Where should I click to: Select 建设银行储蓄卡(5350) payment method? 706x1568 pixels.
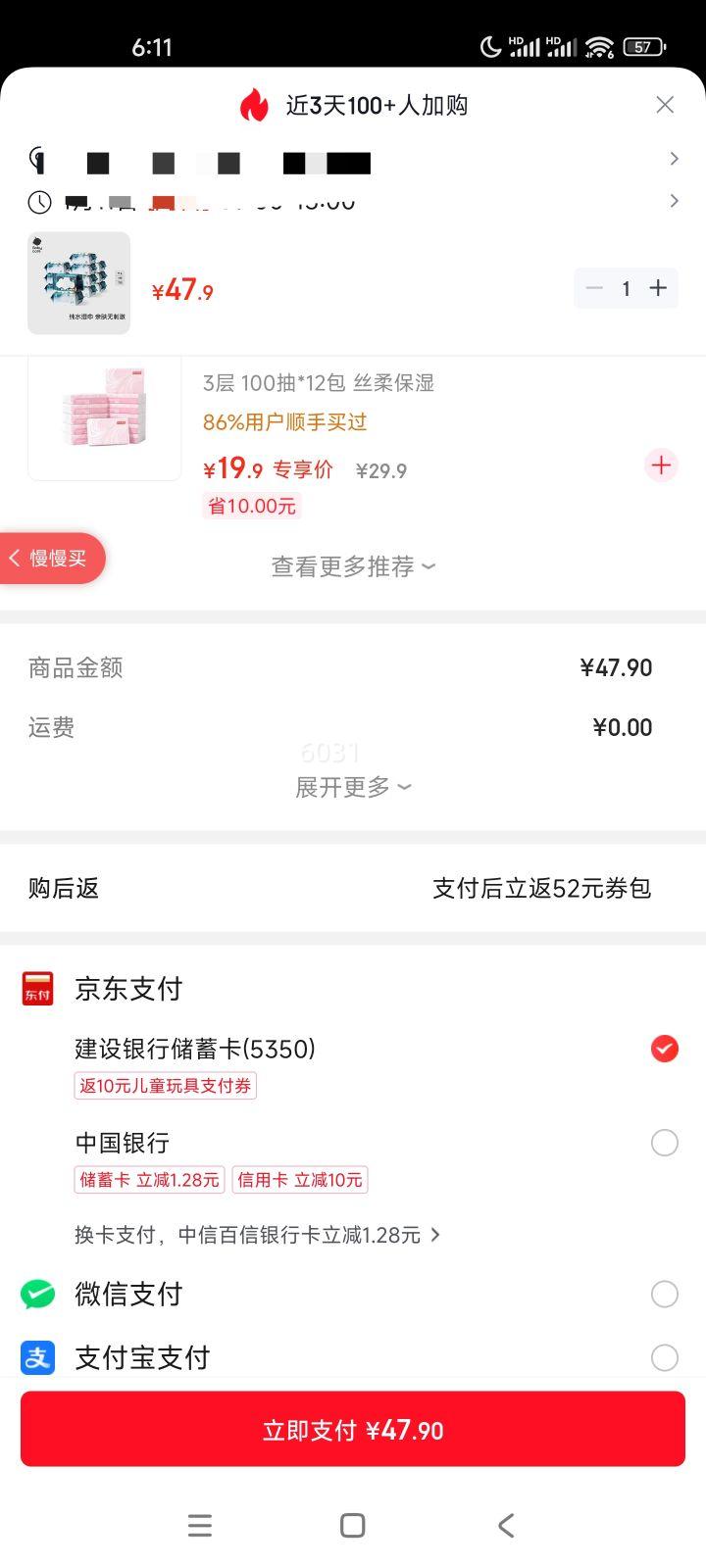pyautogui.click(x=664, y=1049)
